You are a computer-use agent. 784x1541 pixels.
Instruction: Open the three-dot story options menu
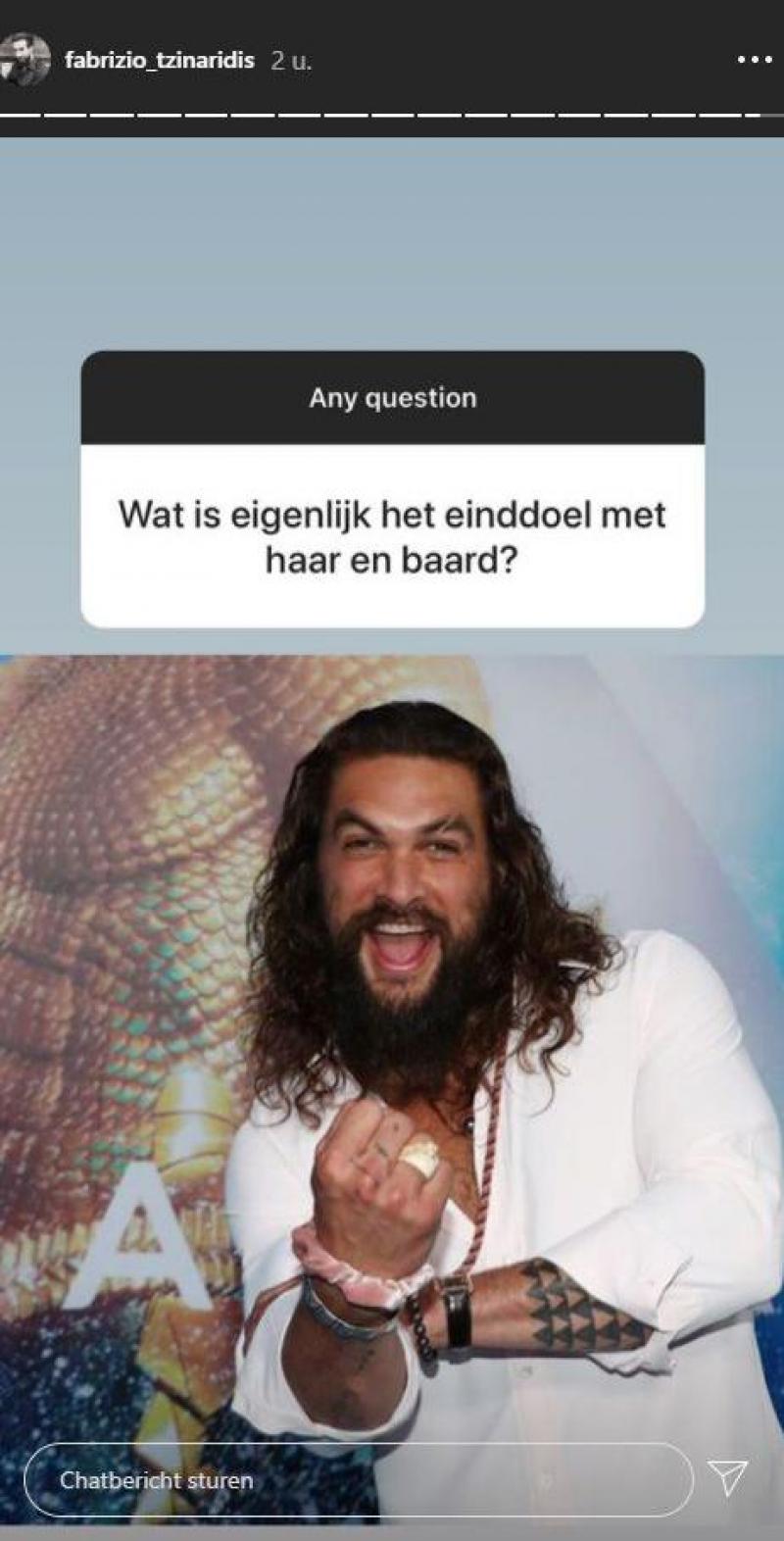pos(753,61)
